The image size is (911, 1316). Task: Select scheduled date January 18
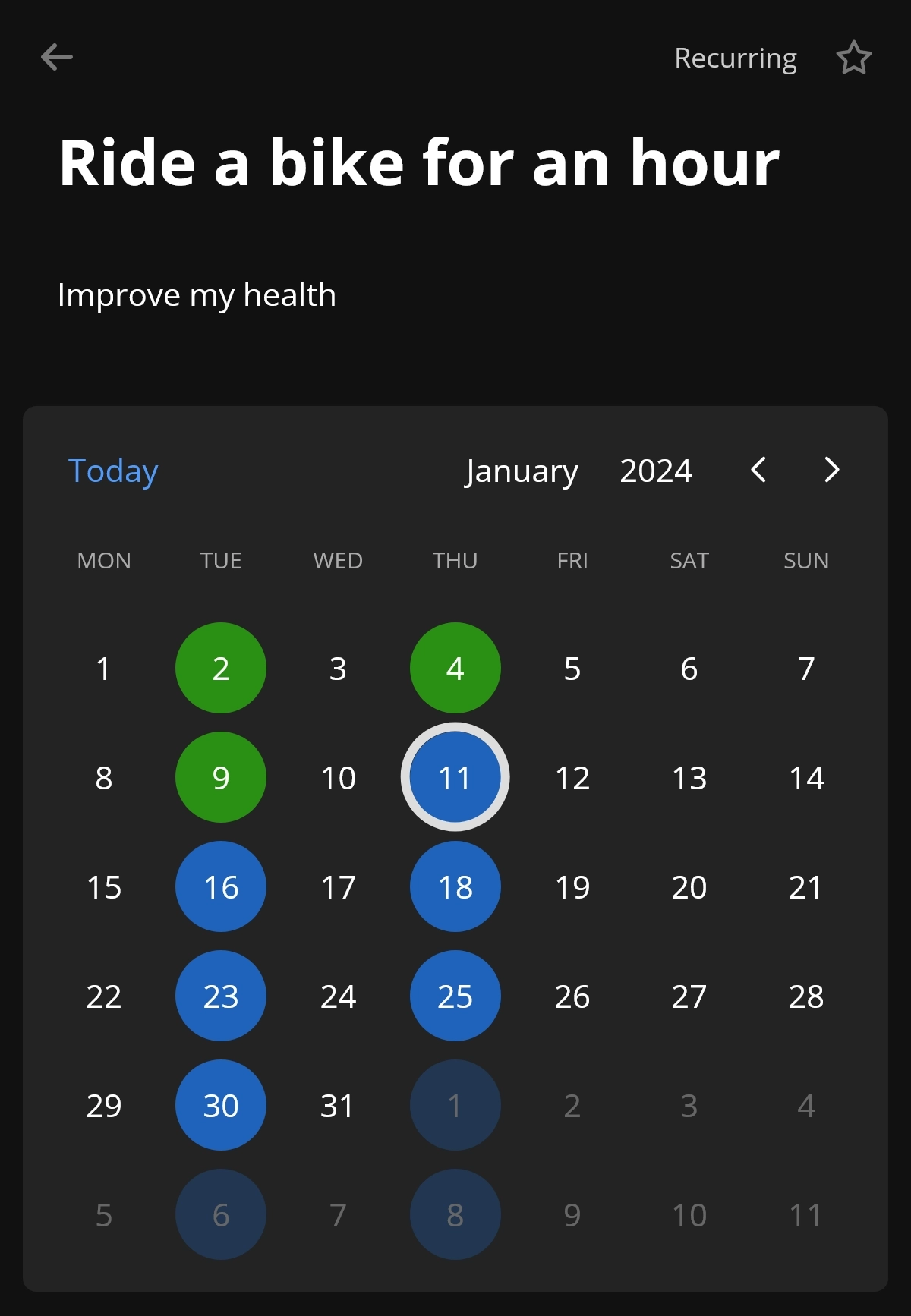pyautogui.click(x=454, y=886)
